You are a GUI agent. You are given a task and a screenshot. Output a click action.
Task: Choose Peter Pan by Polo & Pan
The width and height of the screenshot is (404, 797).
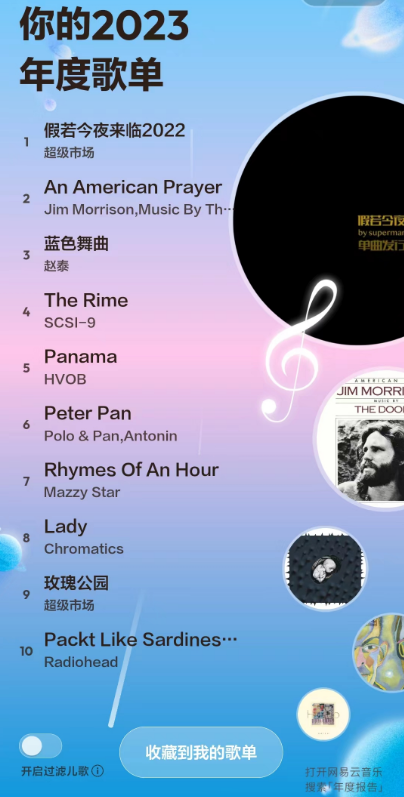point(125,423)
